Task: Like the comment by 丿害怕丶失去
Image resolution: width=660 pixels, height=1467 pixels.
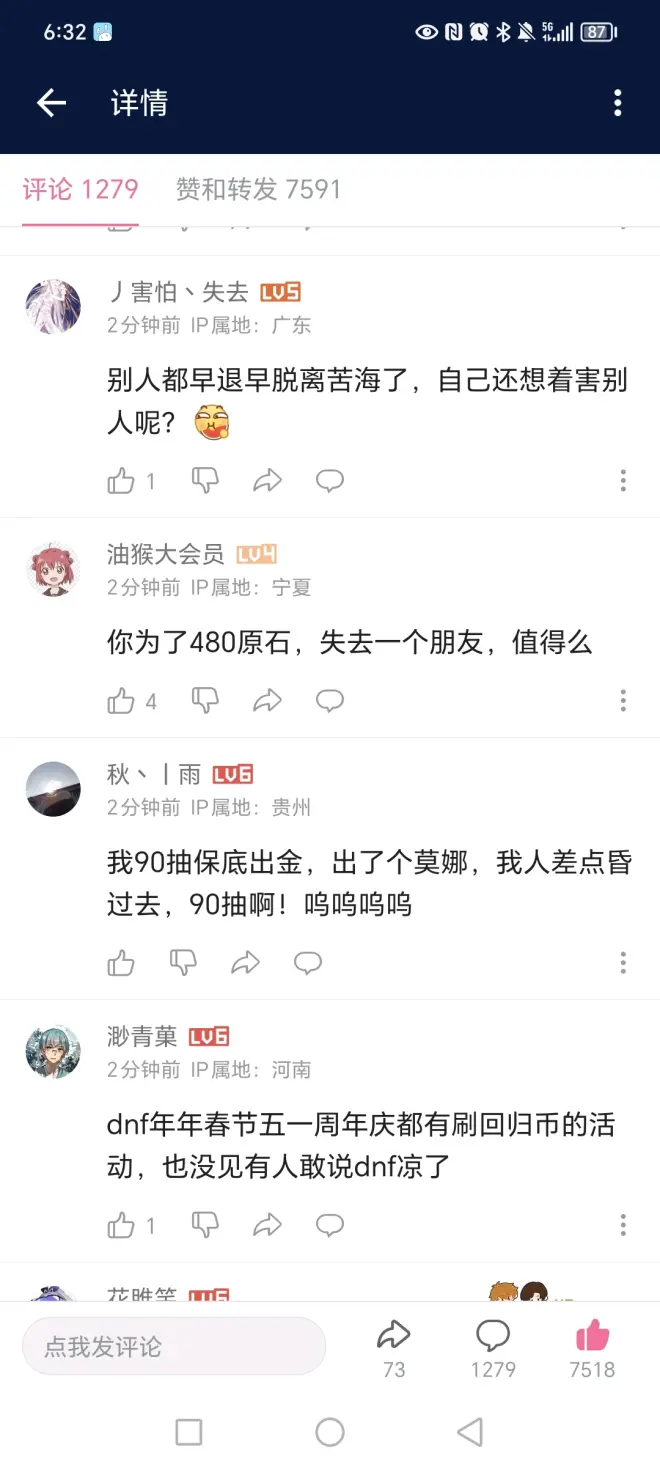Action: click(121, 481)
